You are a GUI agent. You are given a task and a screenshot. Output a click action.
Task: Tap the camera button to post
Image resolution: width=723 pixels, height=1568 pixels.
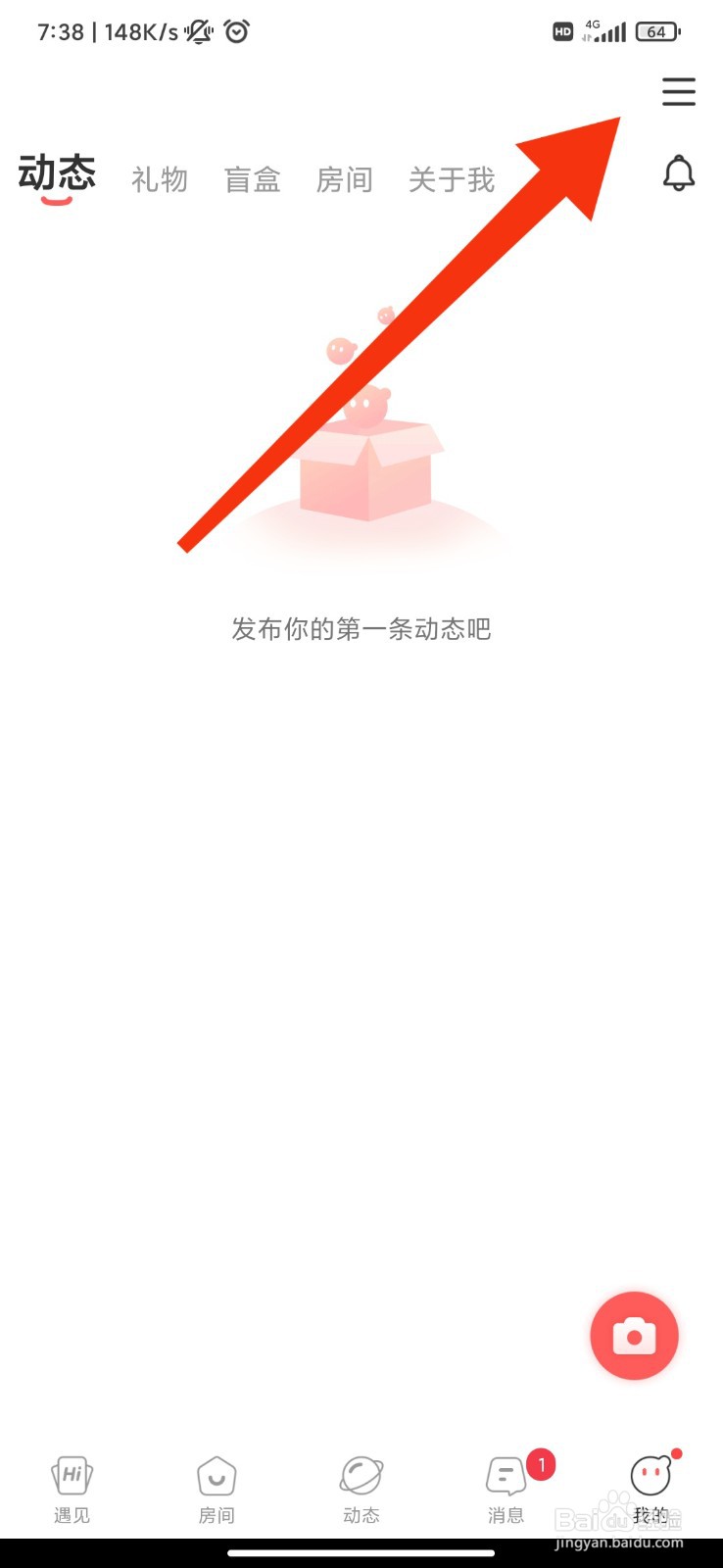point(634,1335)
